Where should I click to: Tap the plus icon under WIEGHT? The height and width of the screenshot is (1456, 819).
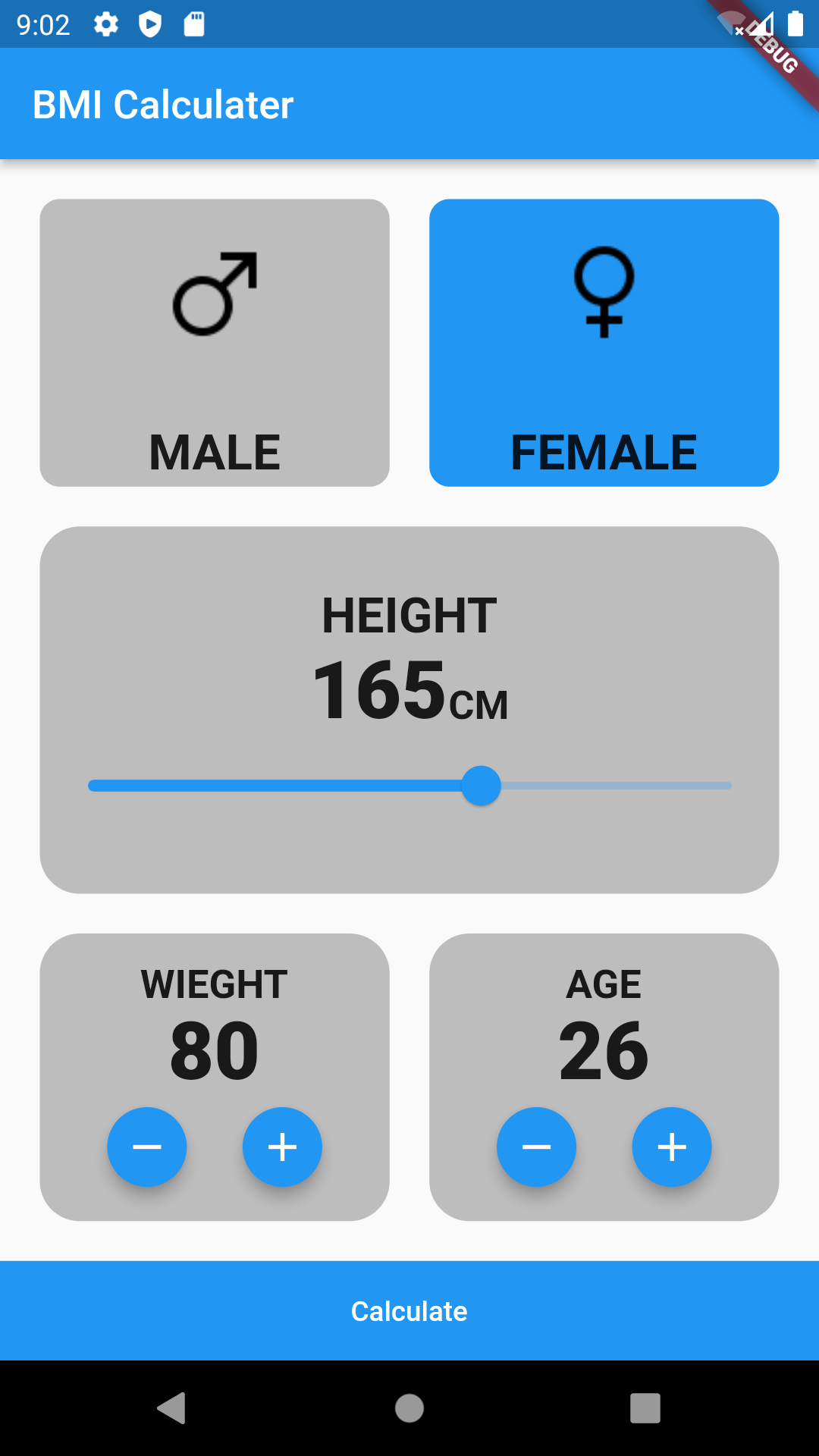click(281, 1147)
